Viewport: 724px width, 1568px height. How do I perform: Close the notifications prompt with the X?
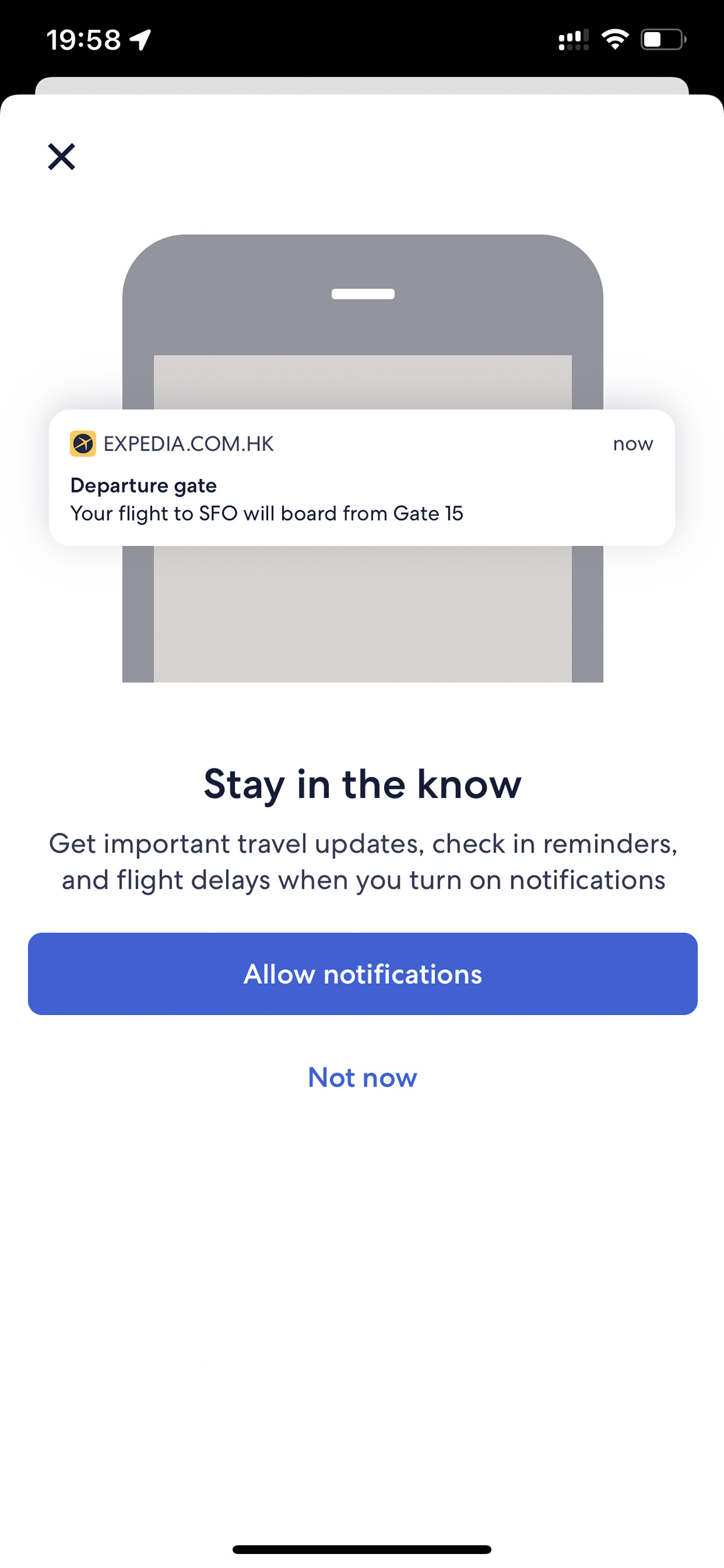pyautogui.click(x=61, y=157)
